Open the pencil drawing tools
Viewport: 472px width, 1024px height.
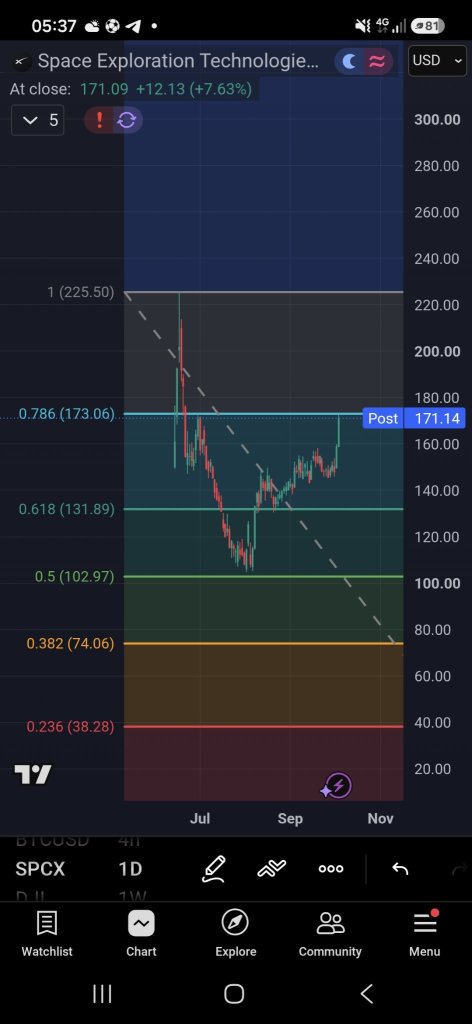pos(213,869)
